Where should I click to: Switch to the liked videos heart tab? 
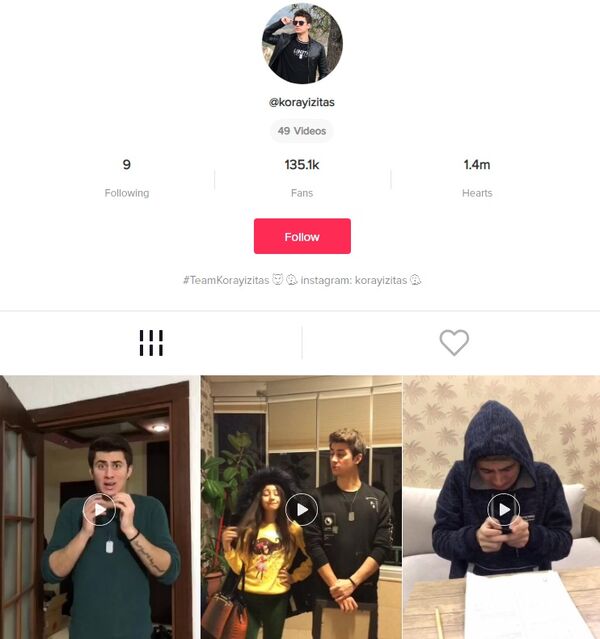pyautogui.click(x=454, y=343)
